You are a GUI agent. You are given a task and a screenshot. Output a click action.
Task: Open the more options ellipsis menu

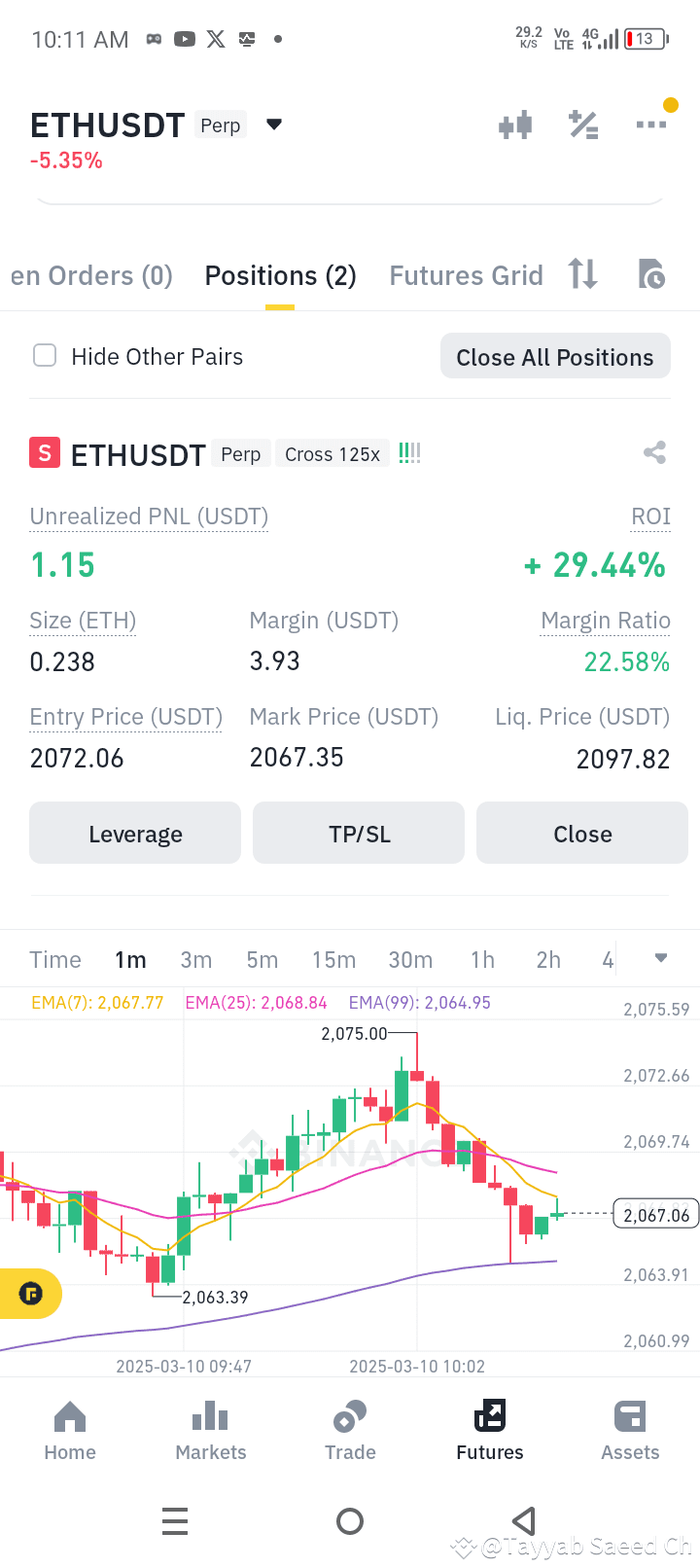(x=649, y=125)
